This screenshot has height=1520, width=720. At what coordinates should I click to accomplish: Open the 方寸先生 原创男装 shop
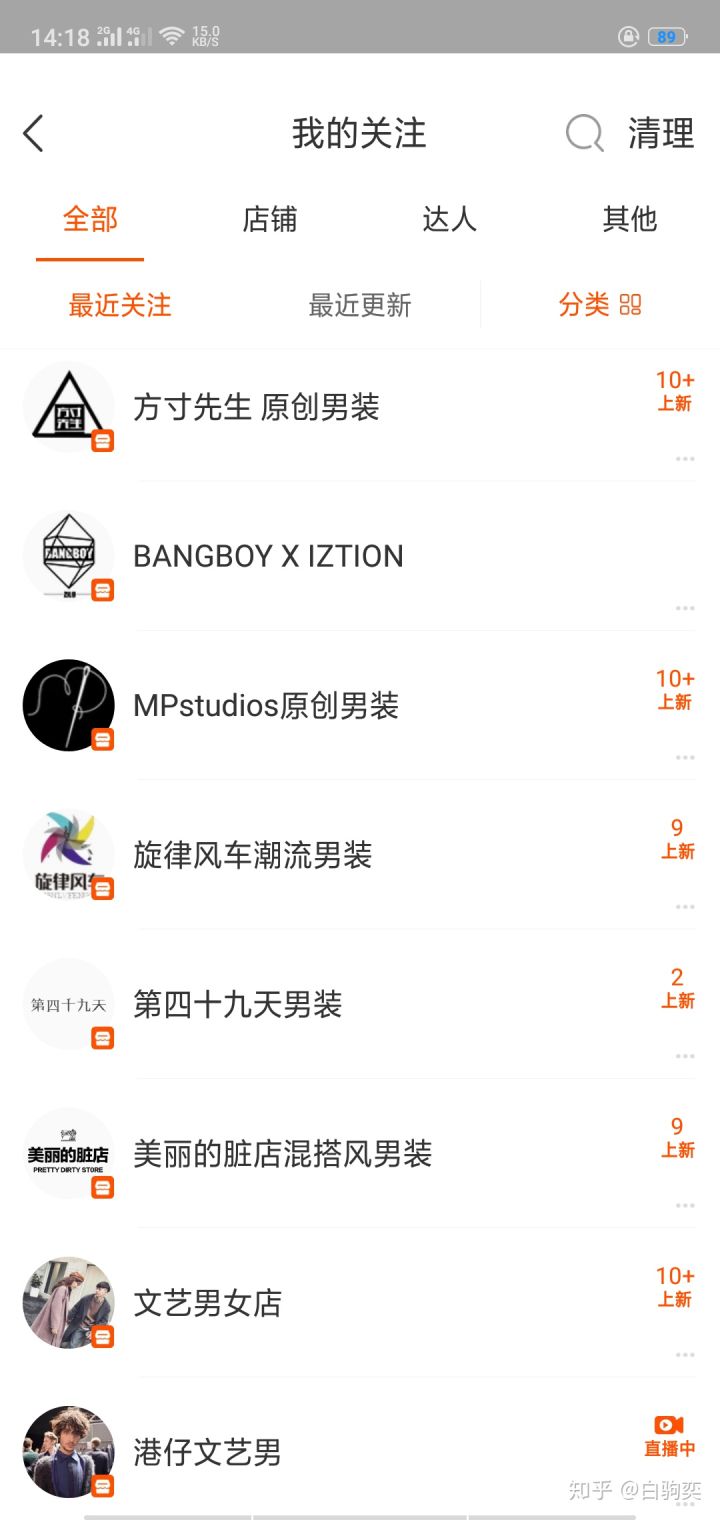point(256,407)
